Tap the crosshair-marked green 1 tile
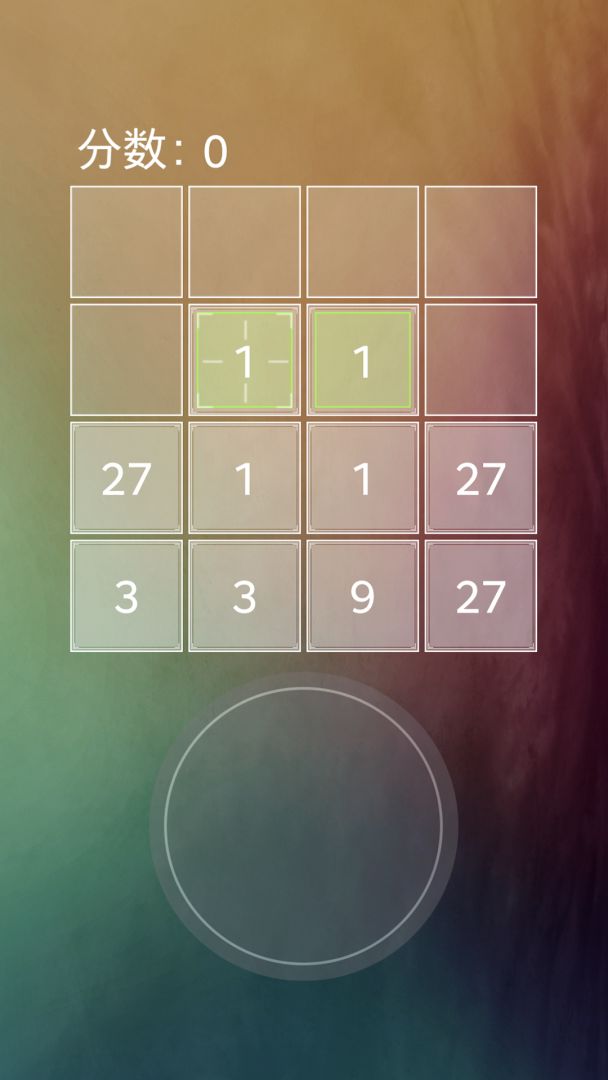Image resolution: width=608 pixels, height=1080 pixels. coord(245,360)
